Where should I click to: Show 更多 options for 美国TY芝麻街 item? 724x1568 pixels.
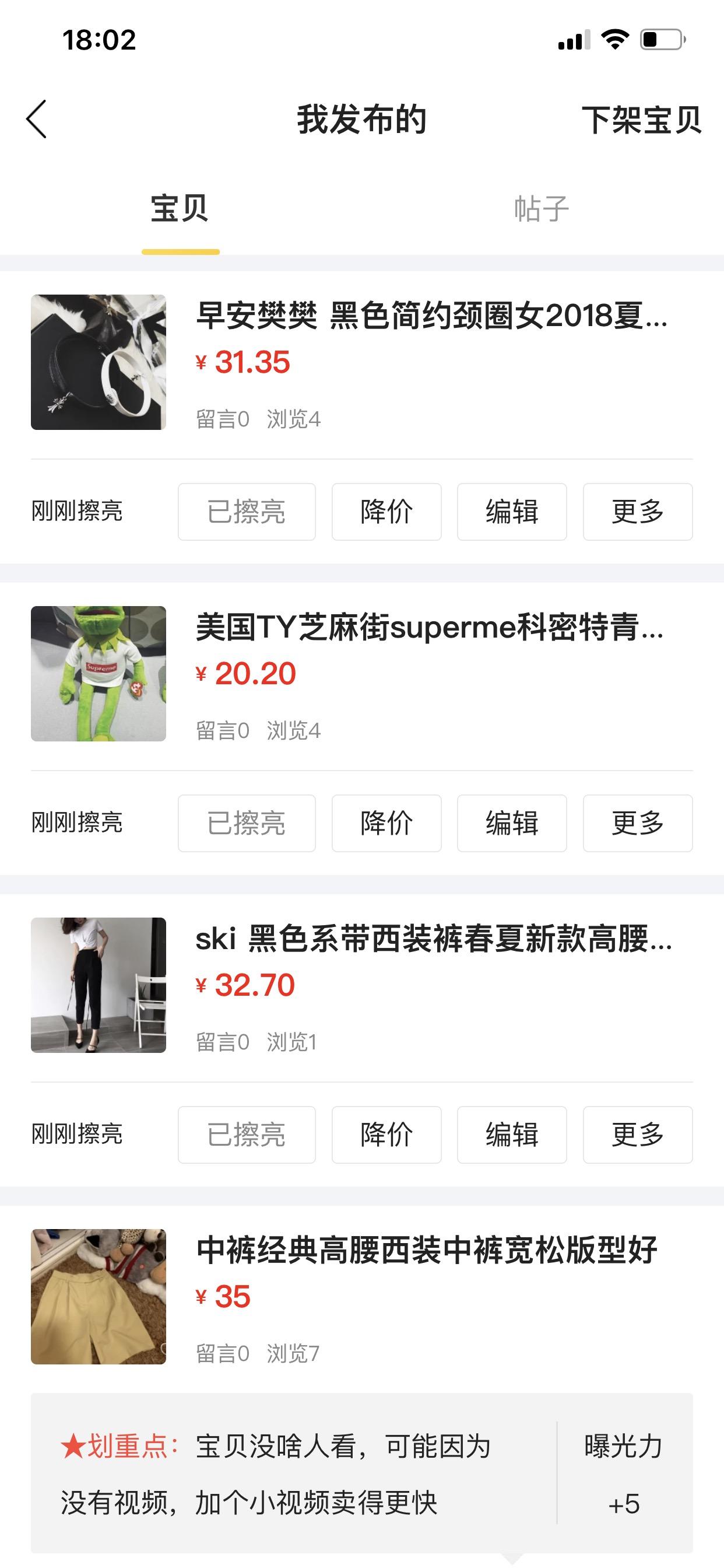click(638, 823)
